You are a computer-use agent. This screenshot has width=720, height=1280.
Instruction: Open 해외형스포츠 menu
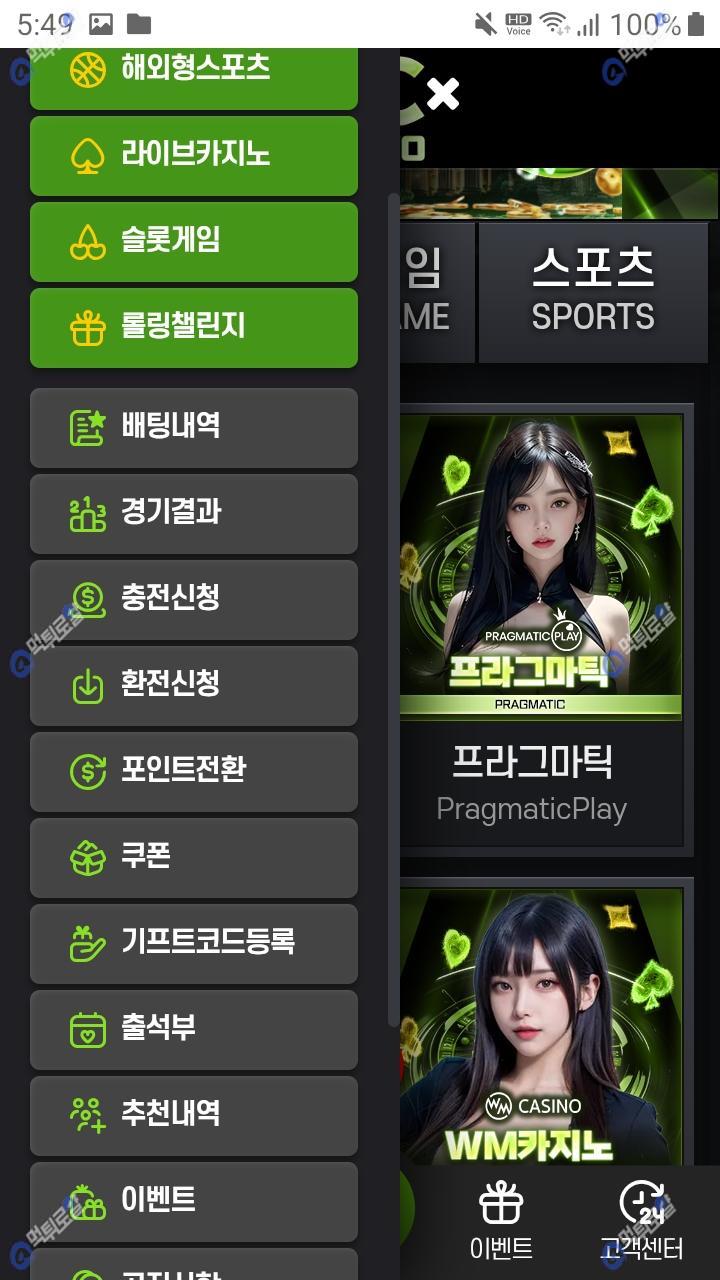pos(194,72)
